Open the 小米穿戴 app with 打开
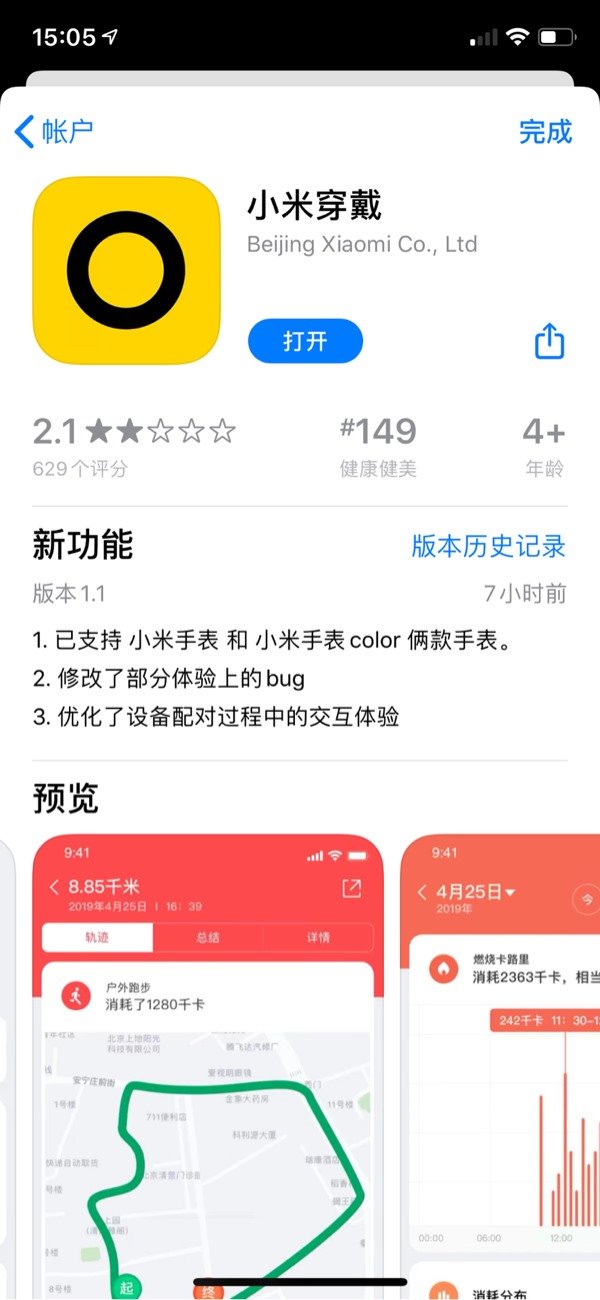 pyautogui.click(x=305, y=341)
